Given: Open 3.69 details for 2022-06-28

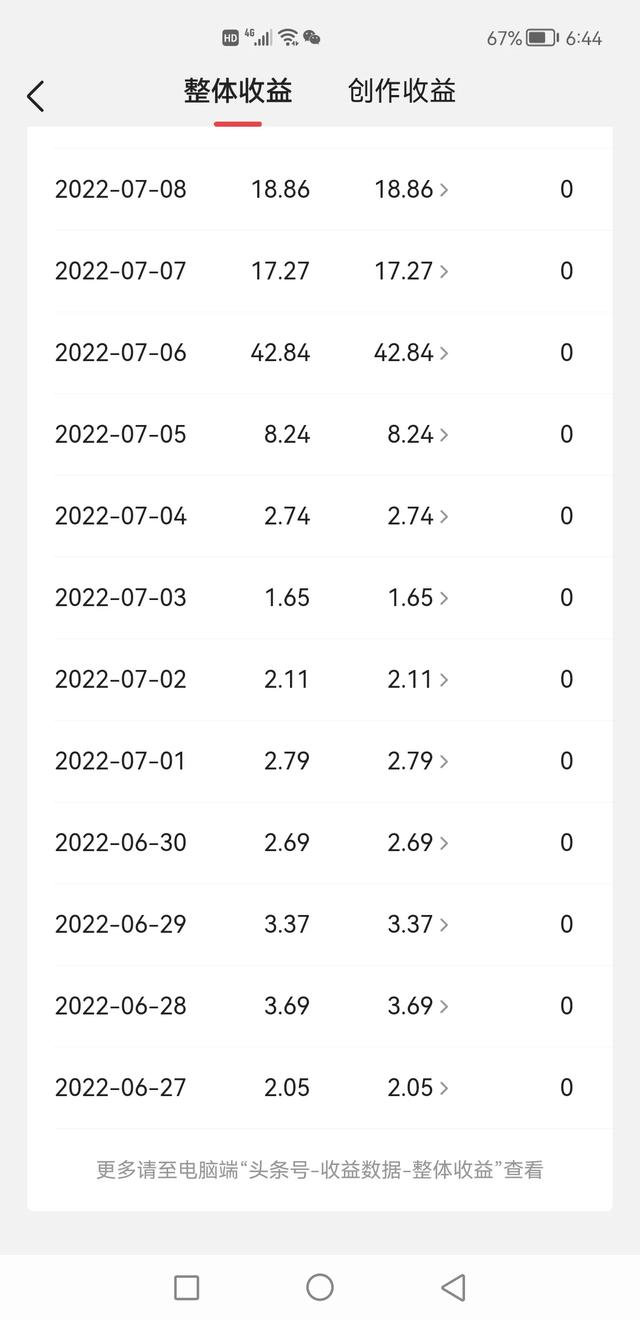Looking at the screenshot, I should tap(418, 1006).
